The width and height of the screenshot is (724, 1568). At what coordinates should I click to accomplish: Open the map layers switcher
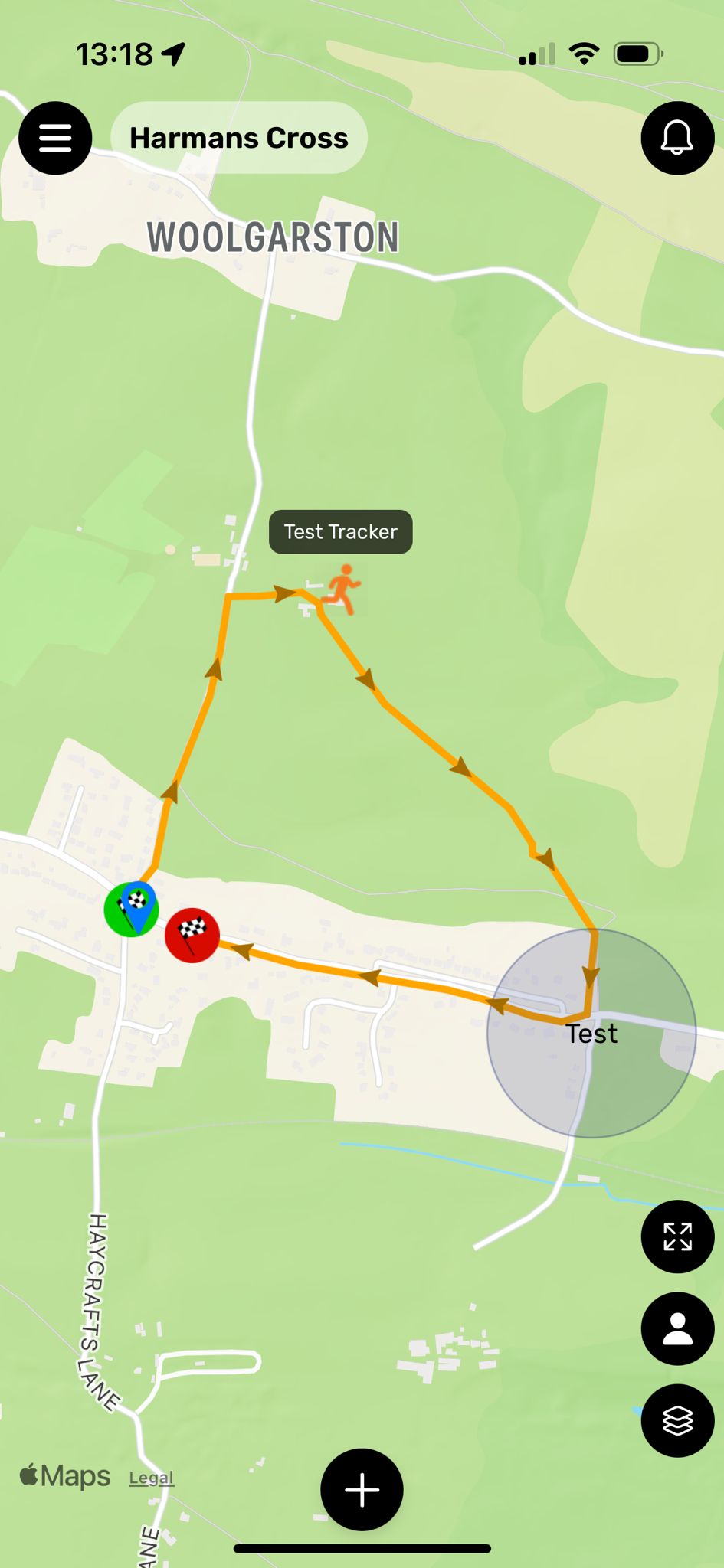[676, 1419]
